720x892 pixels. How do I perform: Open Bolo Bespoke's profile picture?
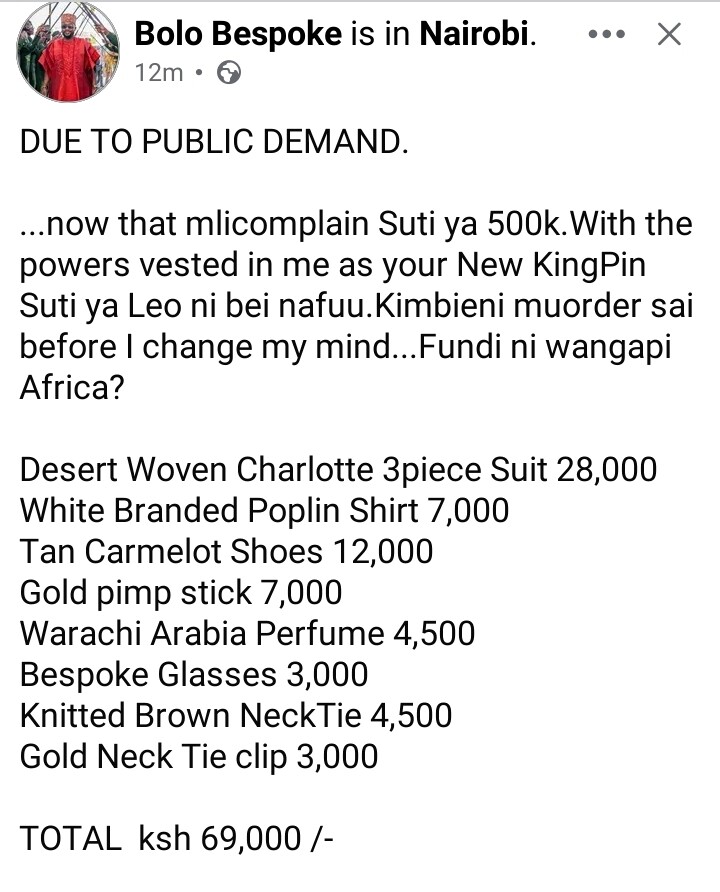click(68, 51)
